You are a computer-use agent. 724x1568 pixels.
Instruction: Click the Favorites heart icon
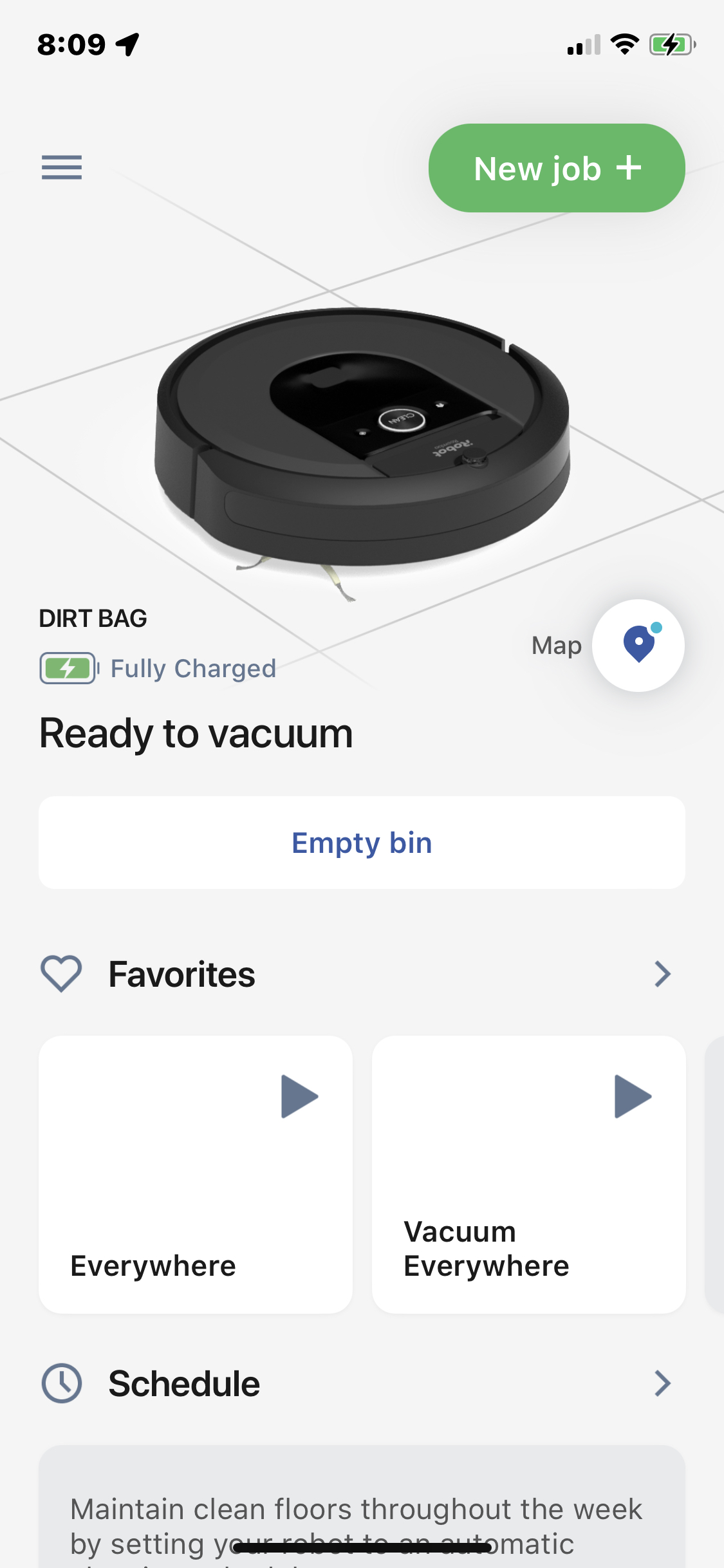61,973
